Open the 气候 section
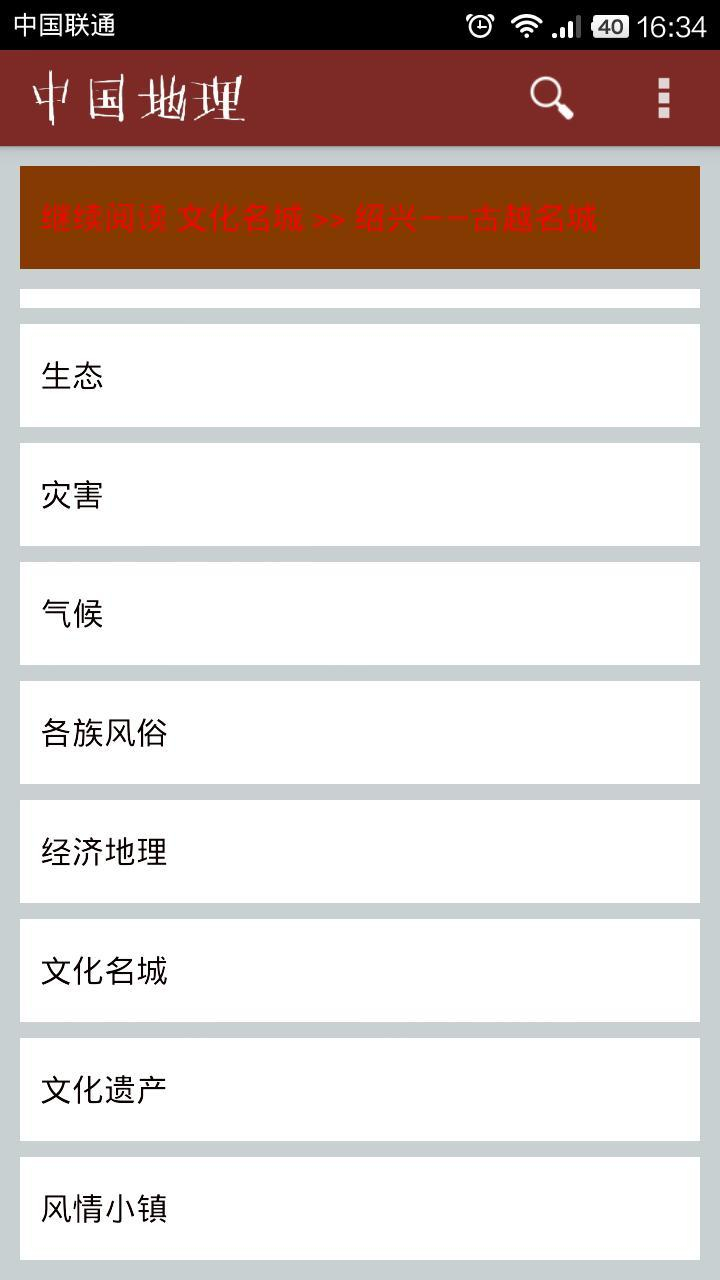The width and height of the screenshot is (720, 1280). [x=360, y=613]
